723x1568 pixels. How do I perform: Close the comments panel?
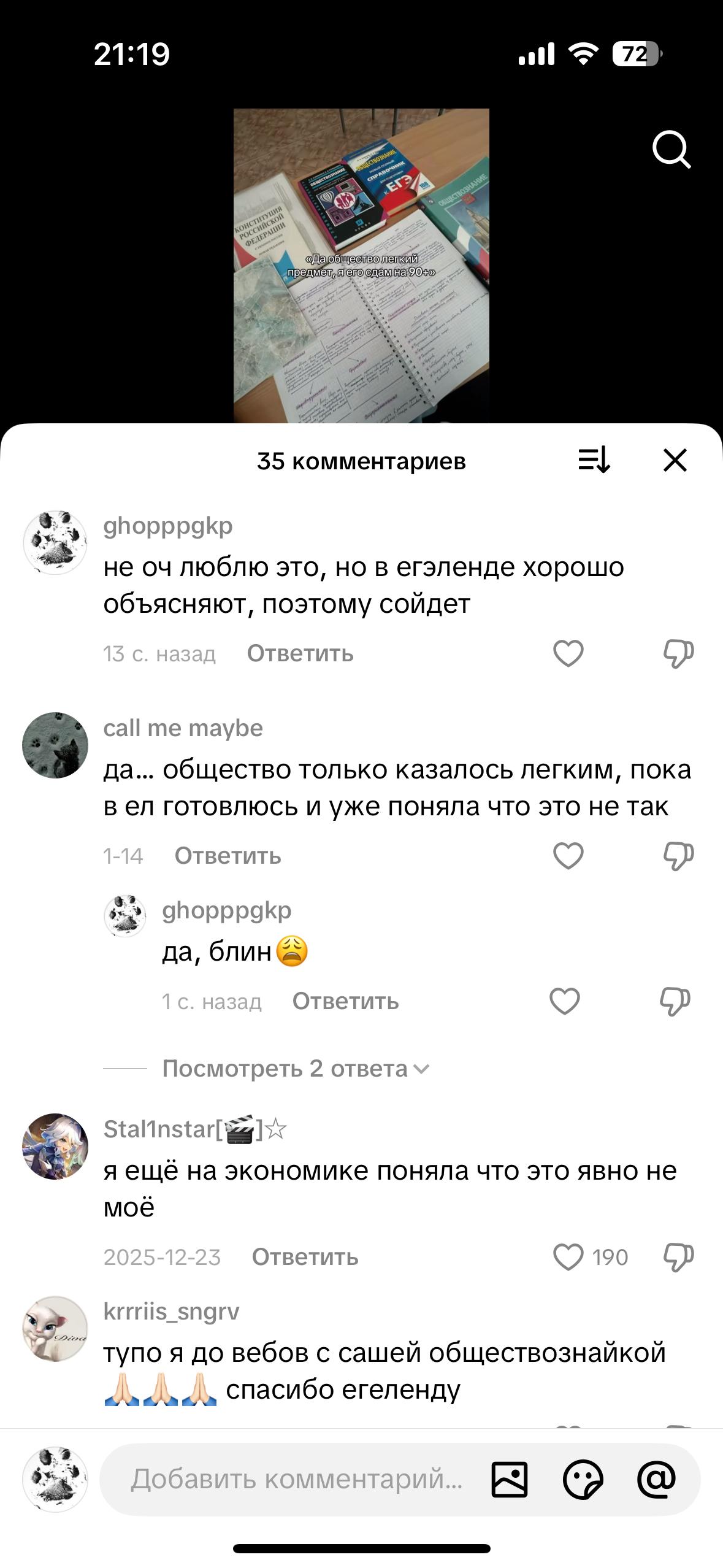(x=675, y=459)
